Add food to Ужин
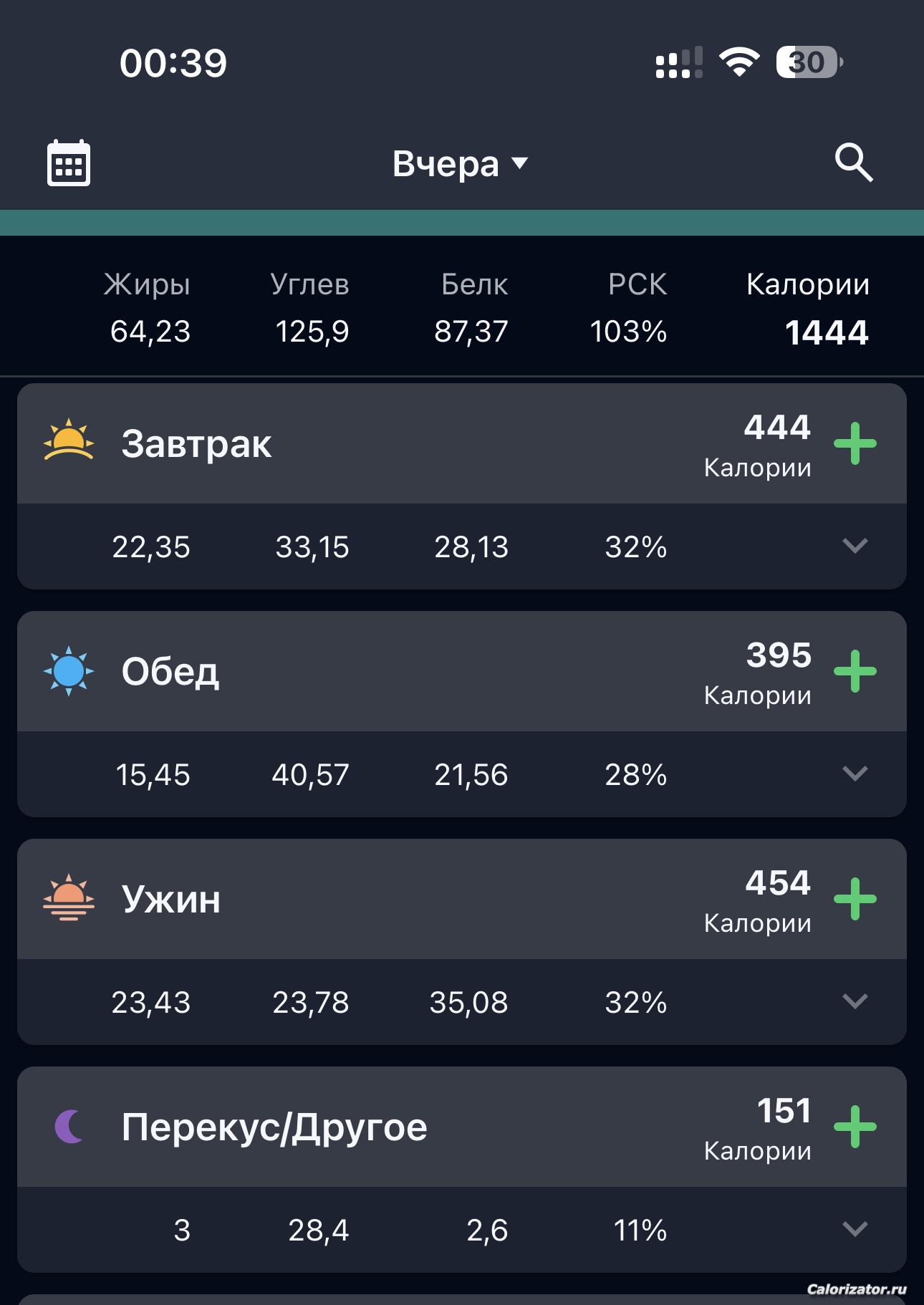The image size is (924, 1305). (x=855, y=899)
